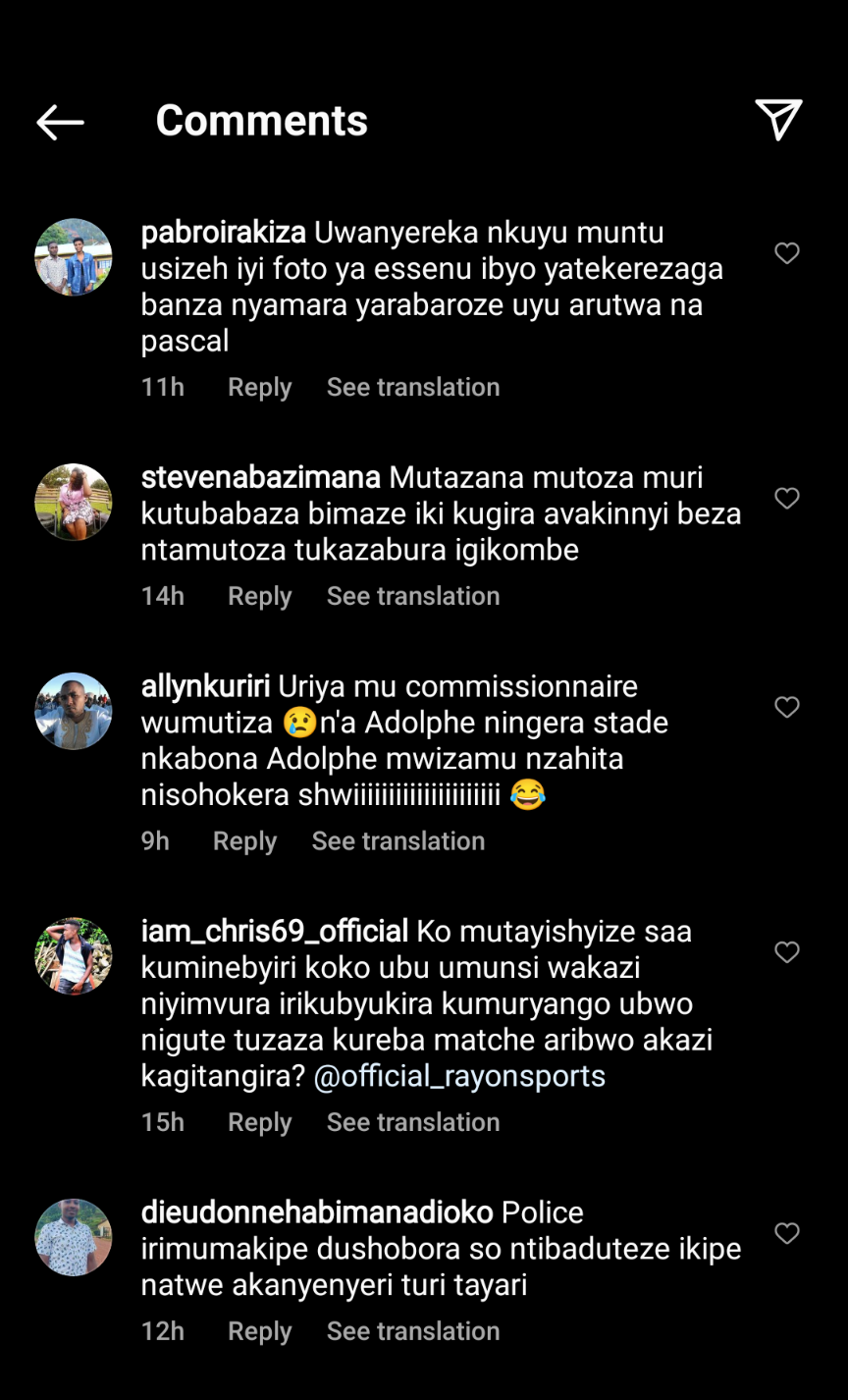The height and width of the screenshot is (1400, 848).
Task: Like iam_chris69_official's comment
Action: (787, 952)
